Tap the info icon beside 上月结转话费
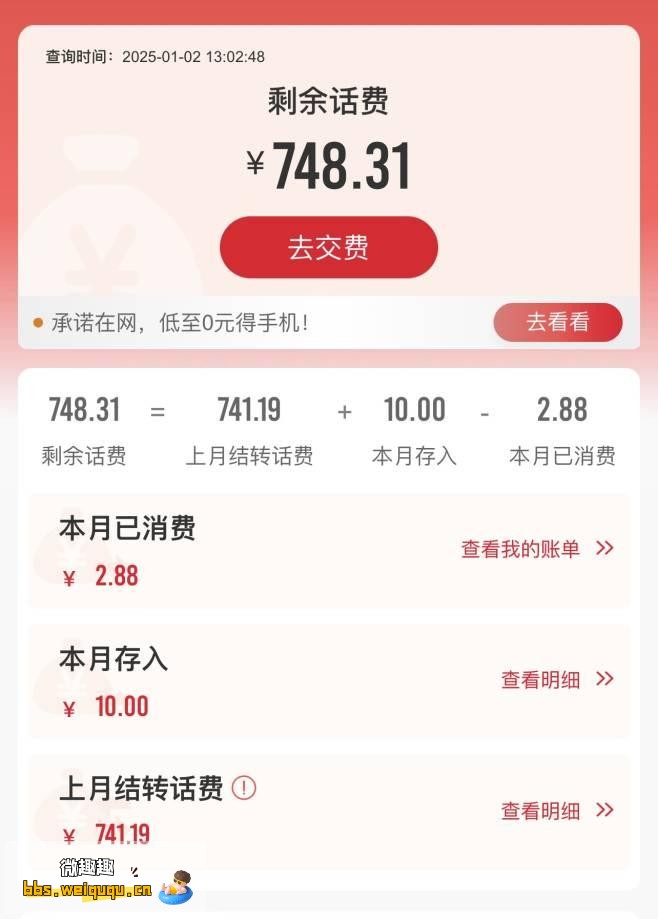The width and height of the screenshot is (658, 919). point(244,788)
